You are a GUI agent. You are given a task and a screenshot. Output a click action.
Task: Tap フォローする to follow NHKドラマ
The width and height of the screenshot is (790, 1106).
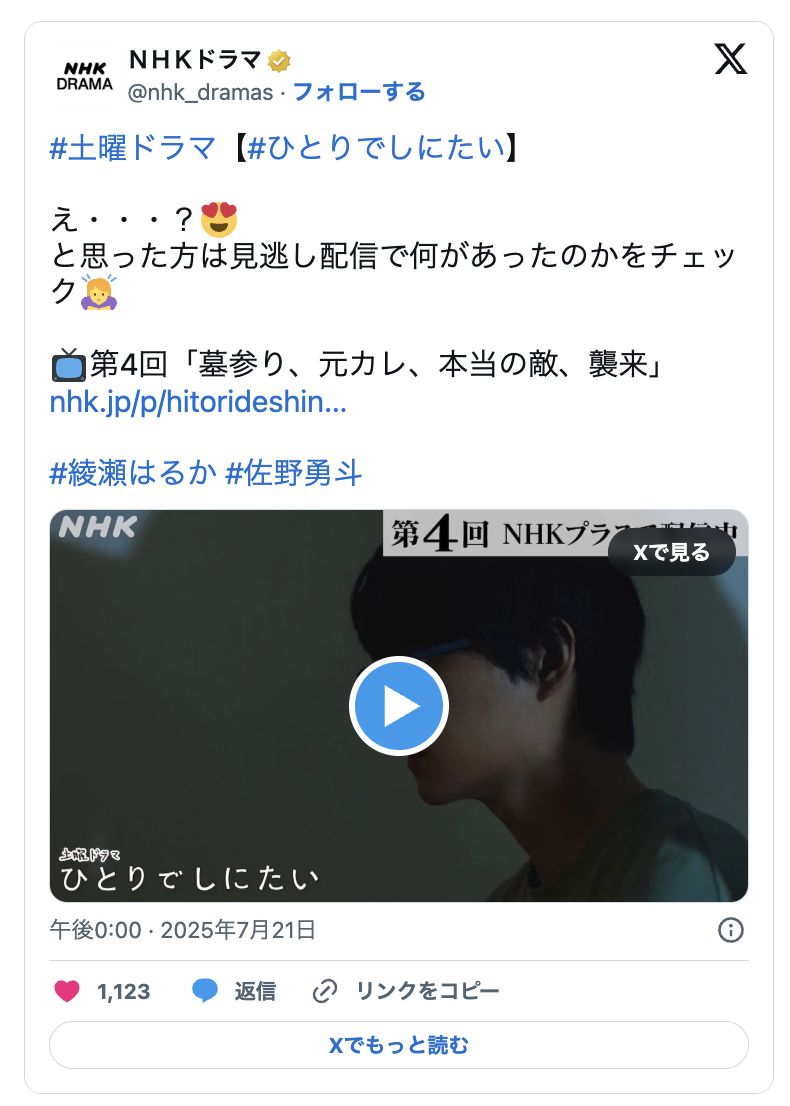pyautogui.click(x=359, y=92)
